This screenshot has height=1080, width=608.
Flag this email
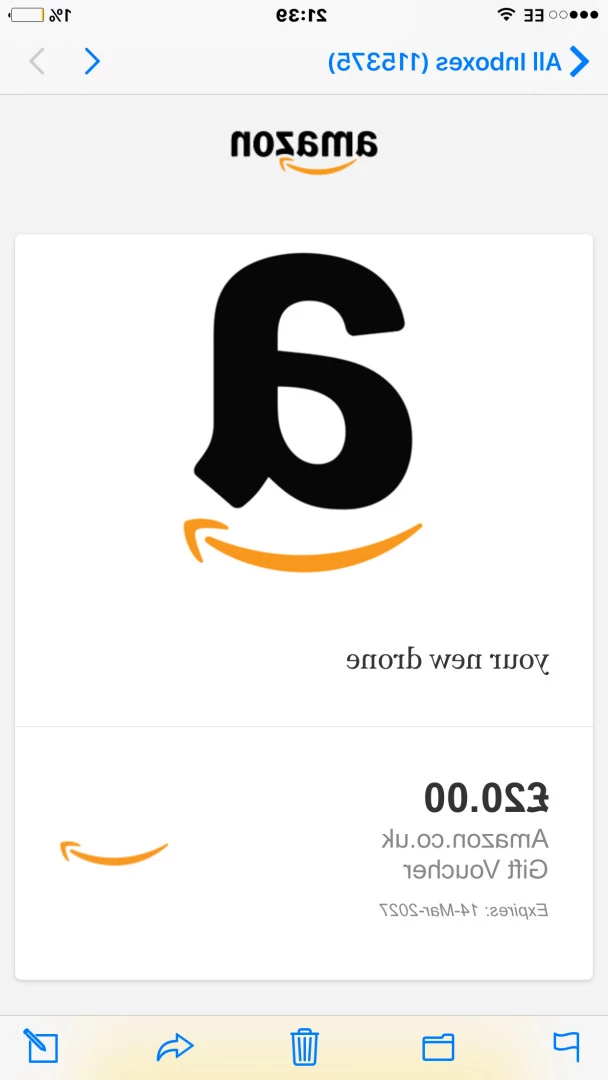566,1046
